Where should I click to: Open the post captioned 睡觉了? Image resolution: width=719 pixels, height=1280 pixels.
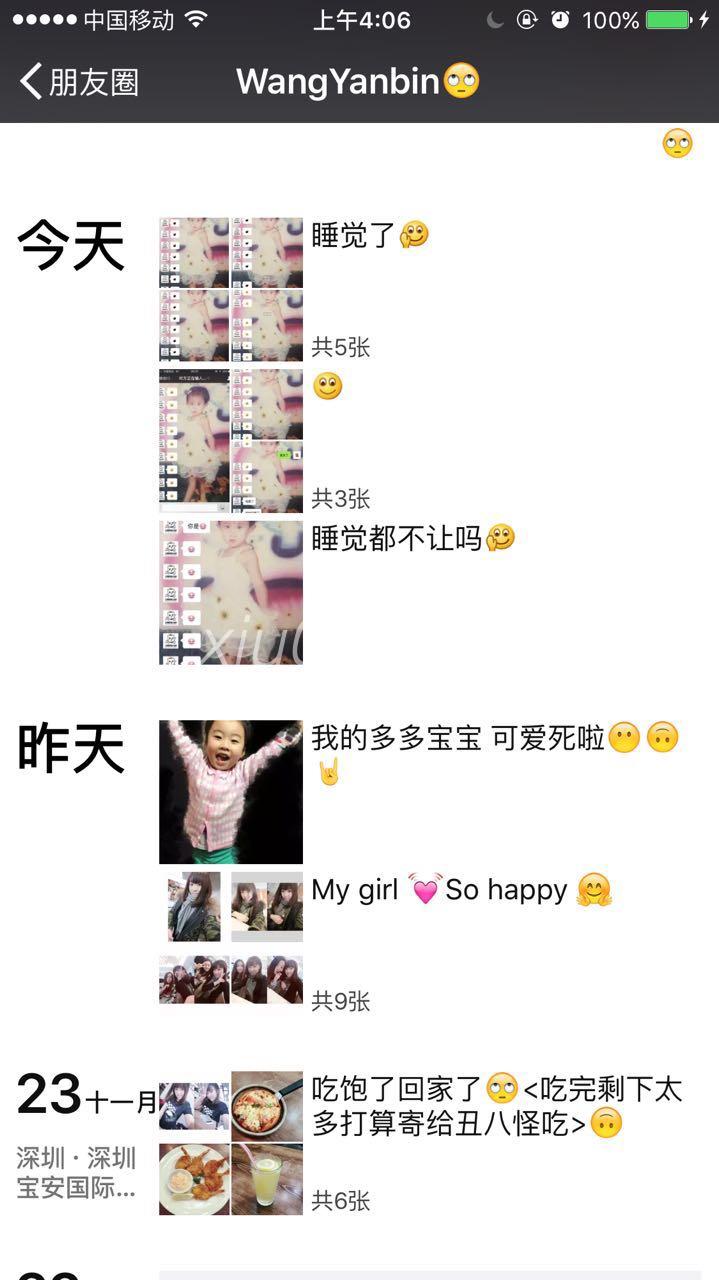point(431,290)
